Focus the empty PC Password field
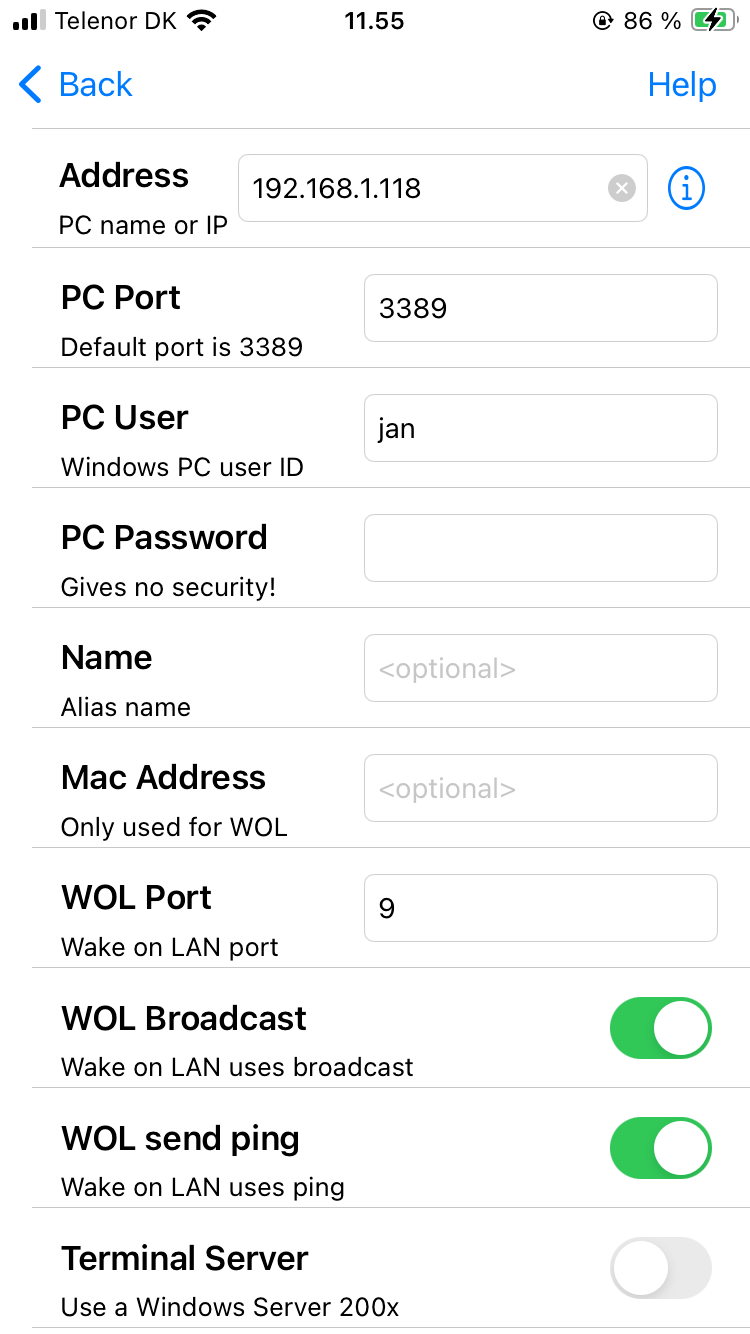The image size is (750, 1334). 540,548
